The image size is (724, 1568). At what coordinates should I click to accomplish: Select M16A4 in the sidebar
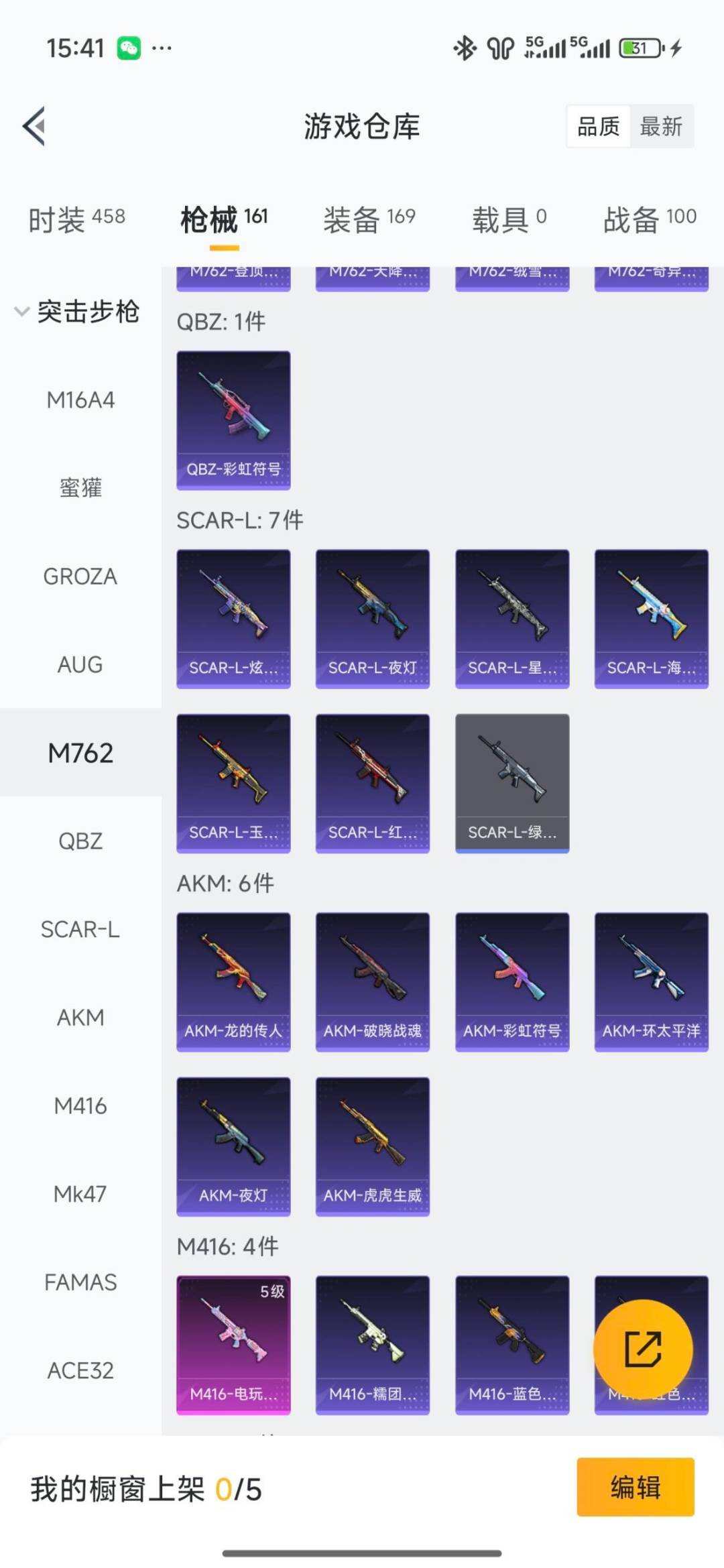click(80, 400)
